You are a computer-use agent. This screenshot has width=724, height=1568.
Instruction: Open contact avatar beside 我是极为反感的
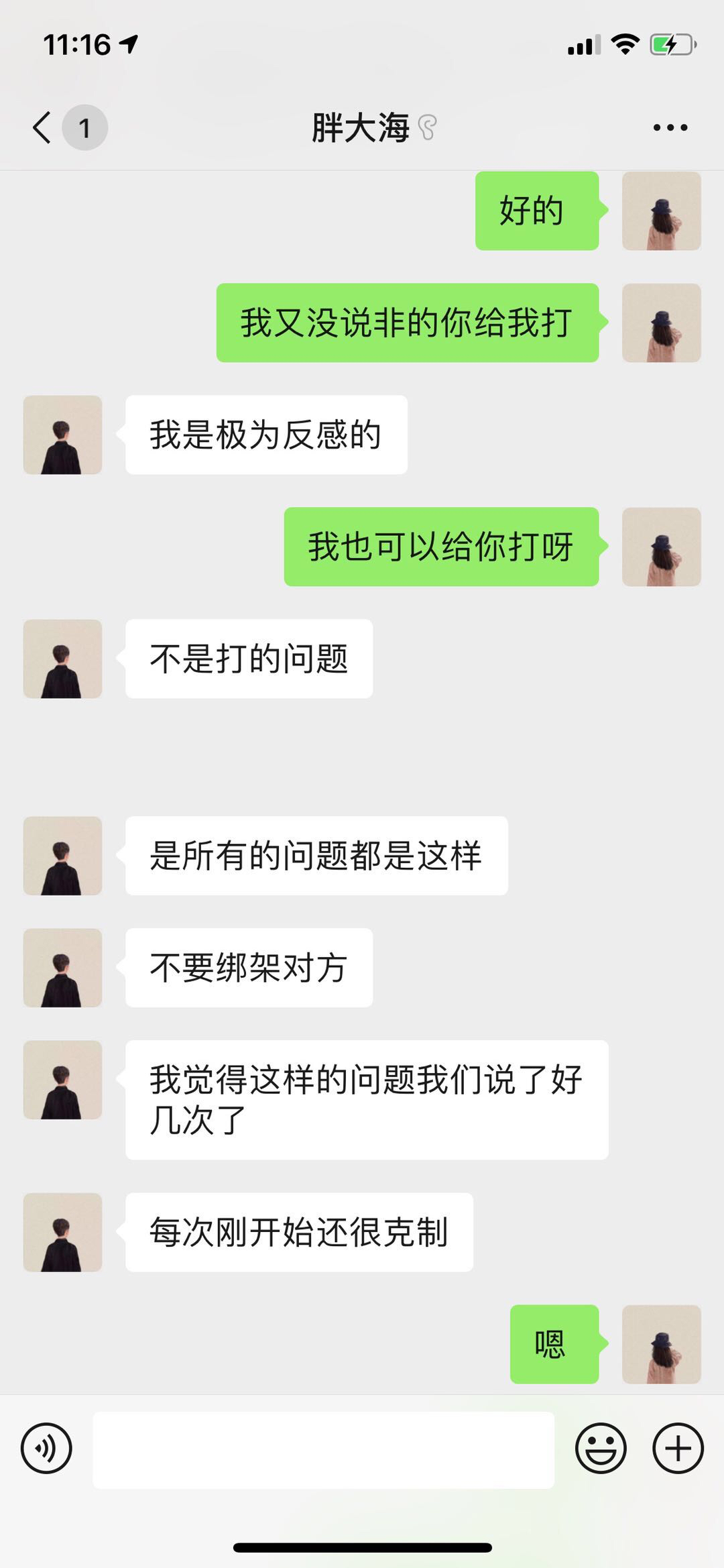coord(62,435)
